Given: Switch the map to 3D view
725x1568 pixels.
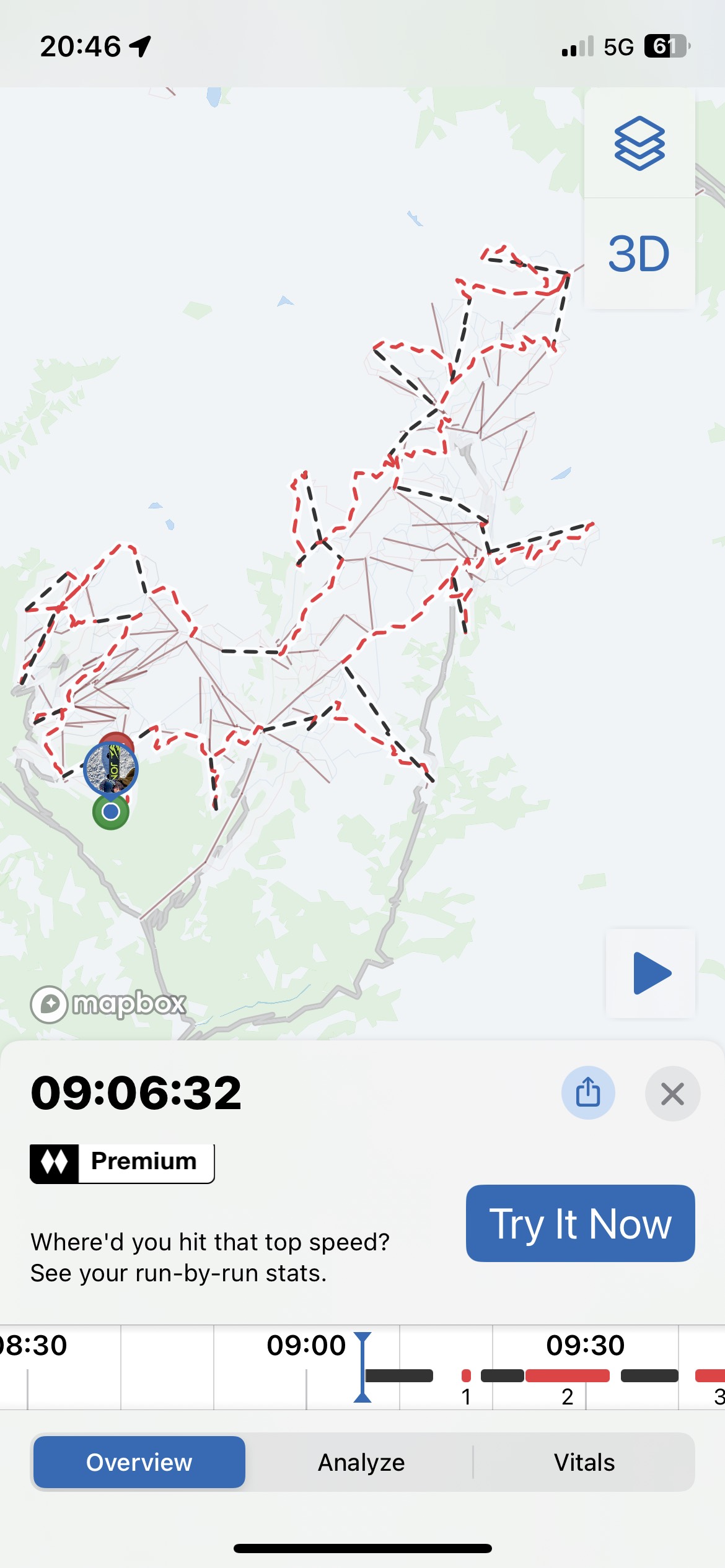Looking at the screenshot, I should coord(639,254).
